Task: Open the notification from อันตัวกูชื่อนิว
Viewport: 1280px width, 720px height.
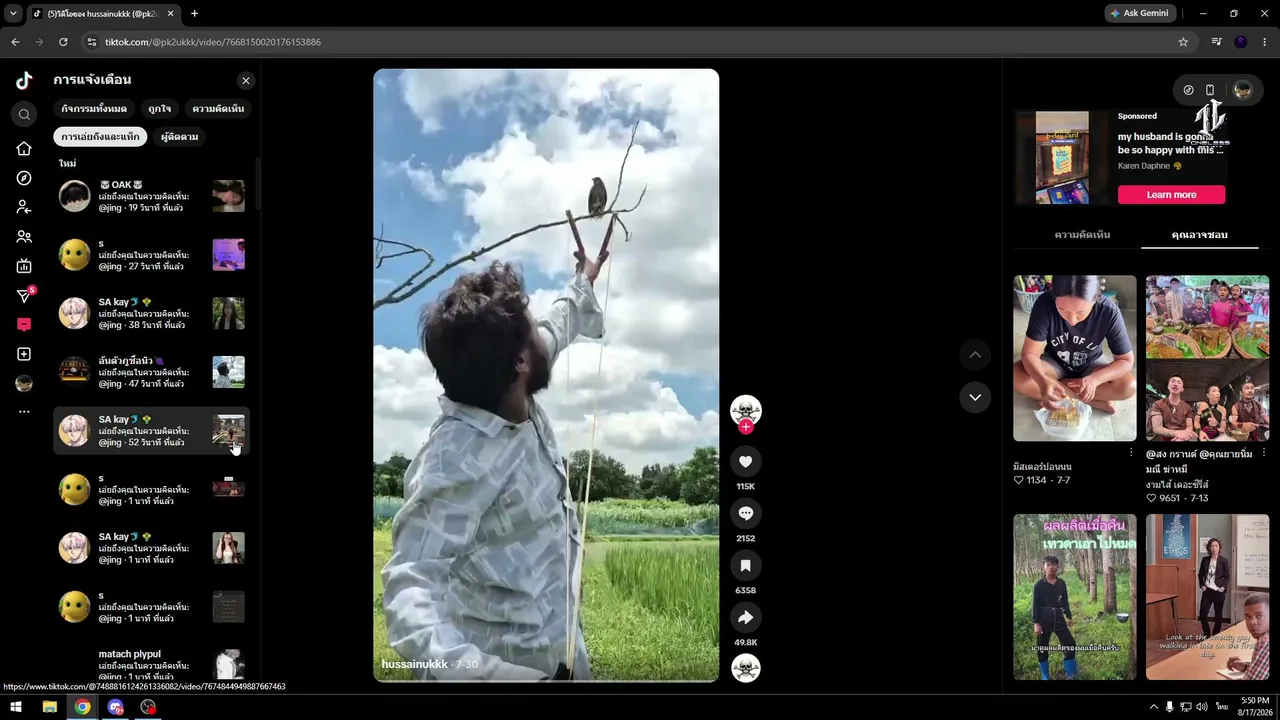Action: (x=151, y=372)
